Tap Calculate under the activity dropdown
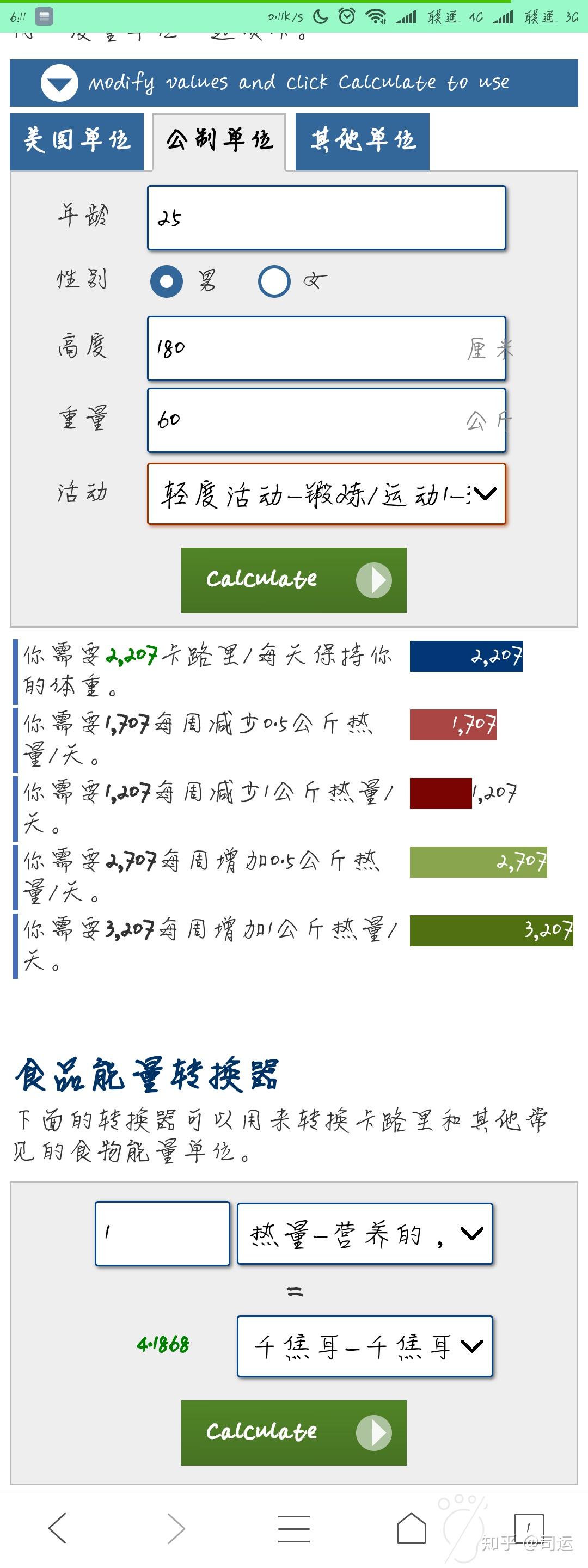 (x=293, y=579)
